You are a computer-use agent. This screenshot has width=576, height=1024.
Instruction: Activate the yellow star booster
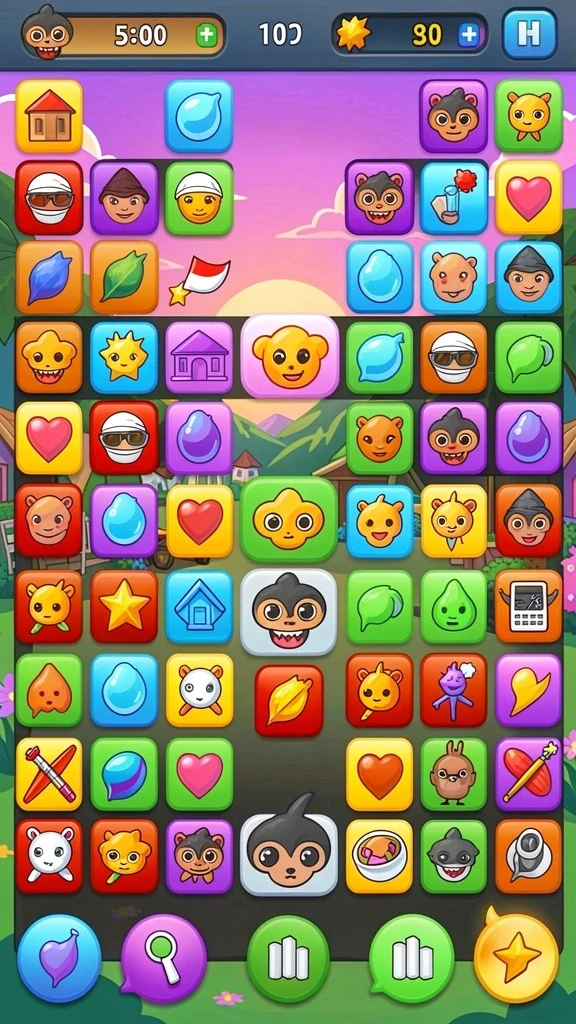(x=516, y=957)
